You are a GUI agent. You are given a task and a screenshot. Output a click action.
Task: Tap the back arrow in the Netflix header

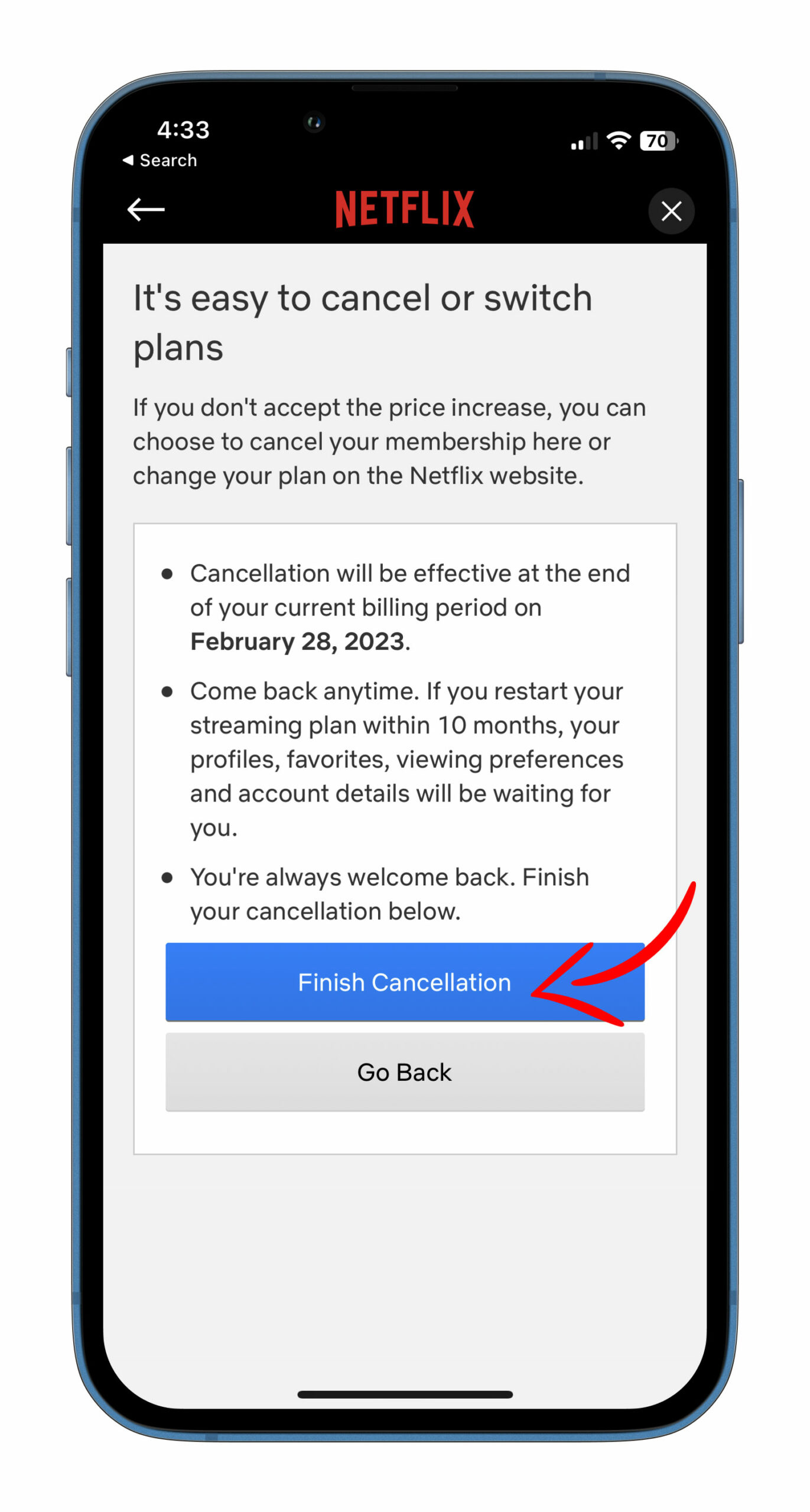click(x=146, y=210)
